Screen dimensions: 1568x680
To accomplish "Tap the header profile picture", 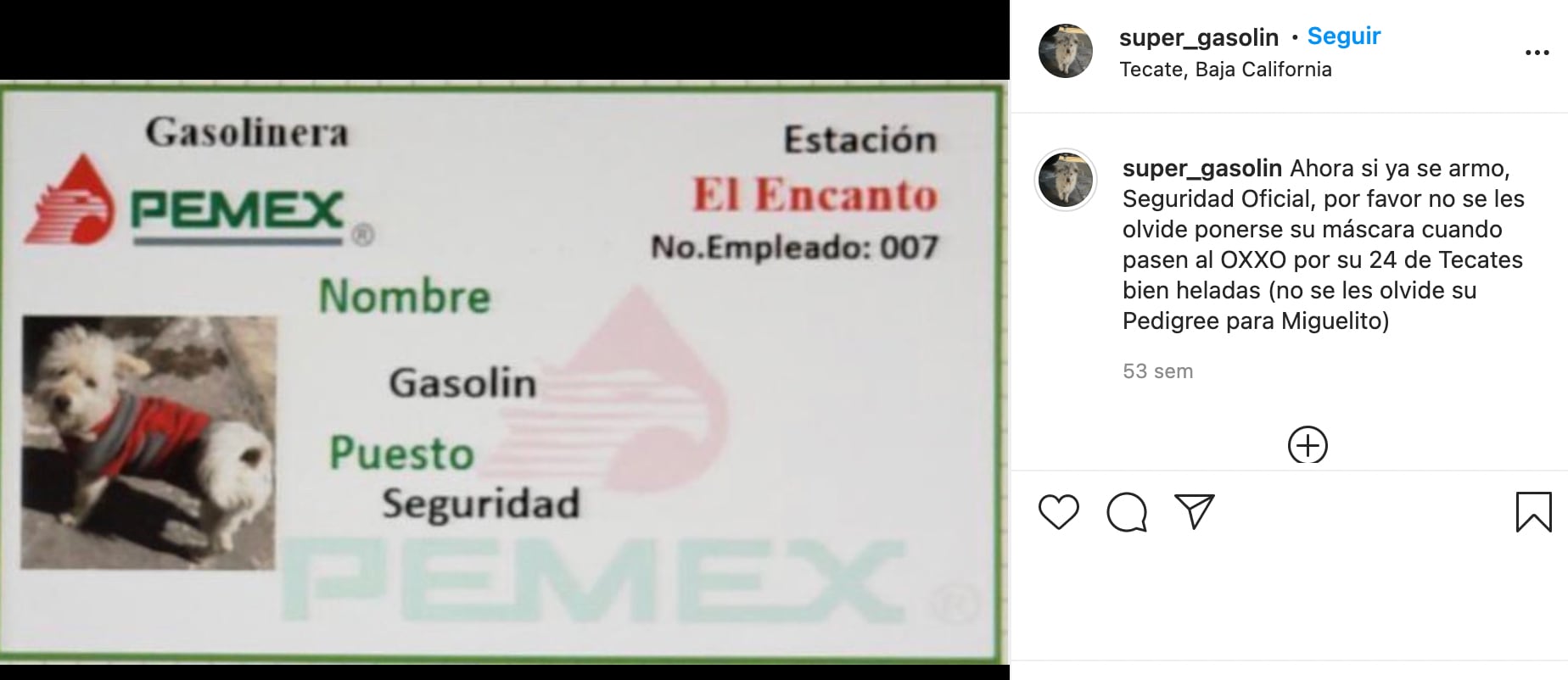I will click(1066, 52).
